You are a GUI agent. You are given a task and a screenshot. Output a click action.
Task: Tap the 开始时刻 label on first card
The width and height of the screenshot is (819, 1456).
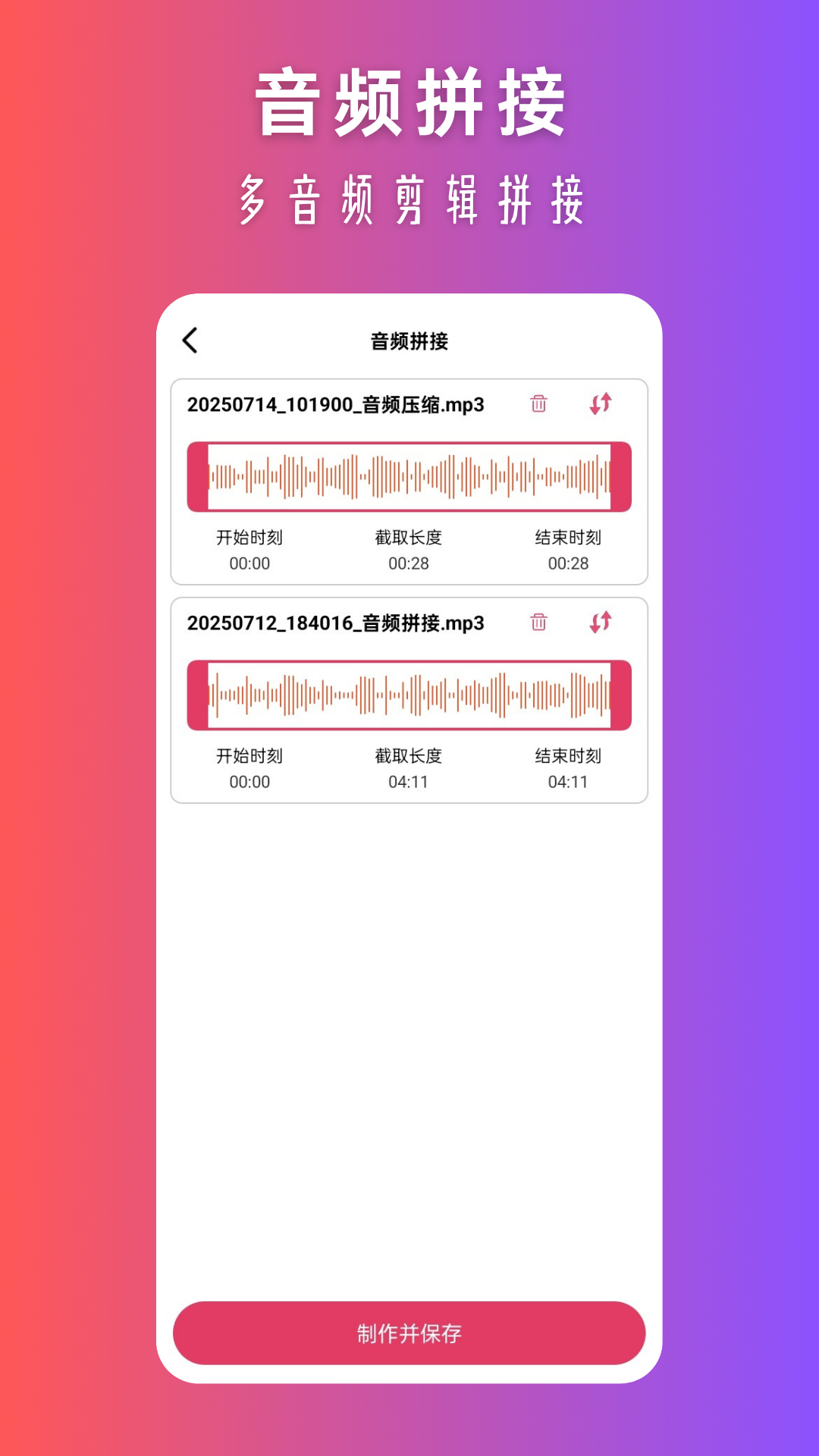click(250, 539)
